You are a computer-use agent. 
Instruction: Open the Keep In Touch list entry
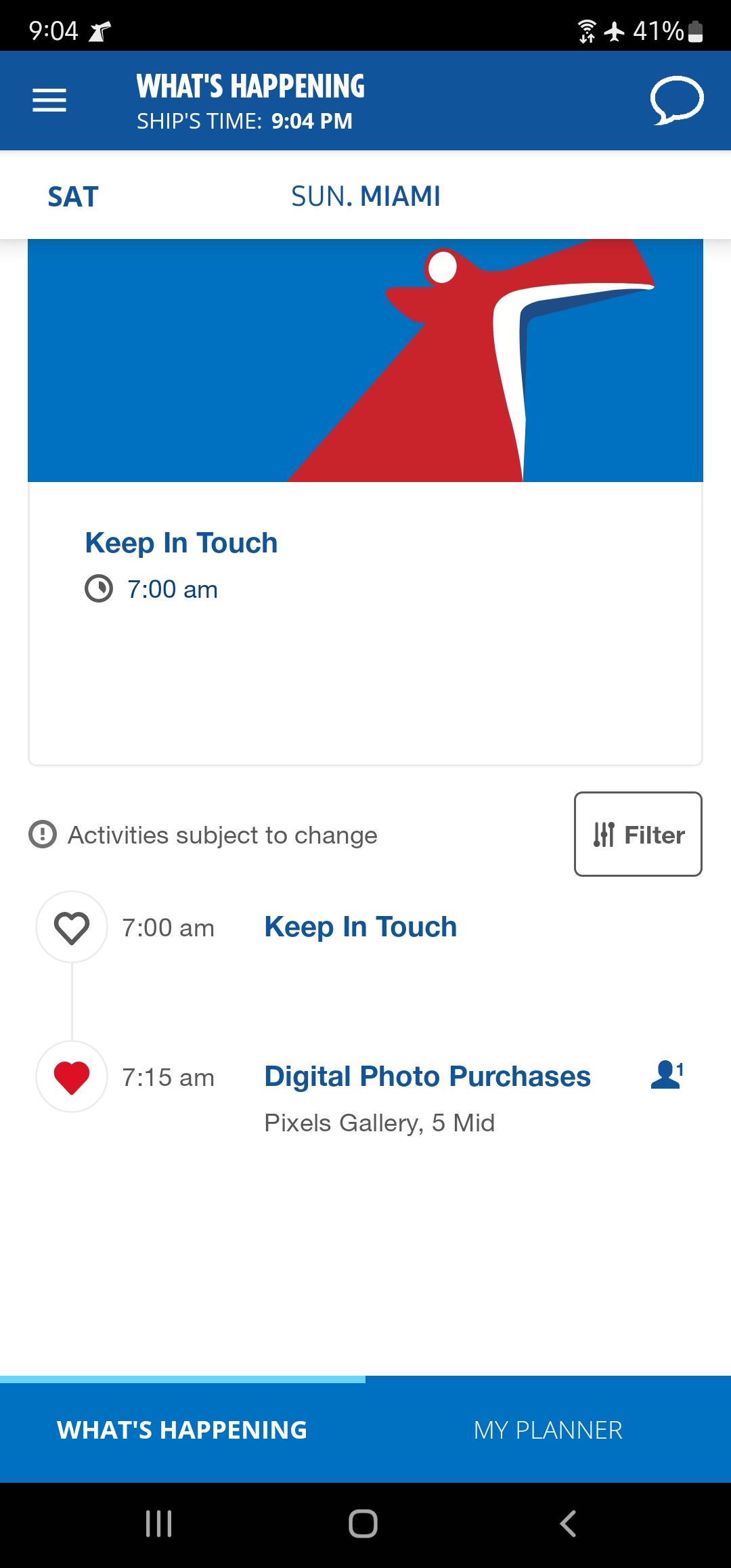pos(361,927)
